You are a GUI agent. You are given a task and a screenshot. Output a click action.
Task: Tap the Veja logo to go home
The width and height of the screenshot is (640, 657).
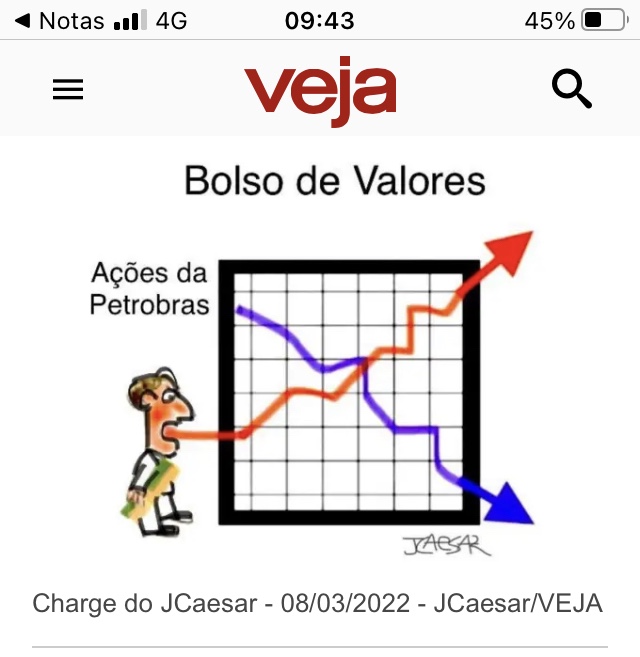320,92
